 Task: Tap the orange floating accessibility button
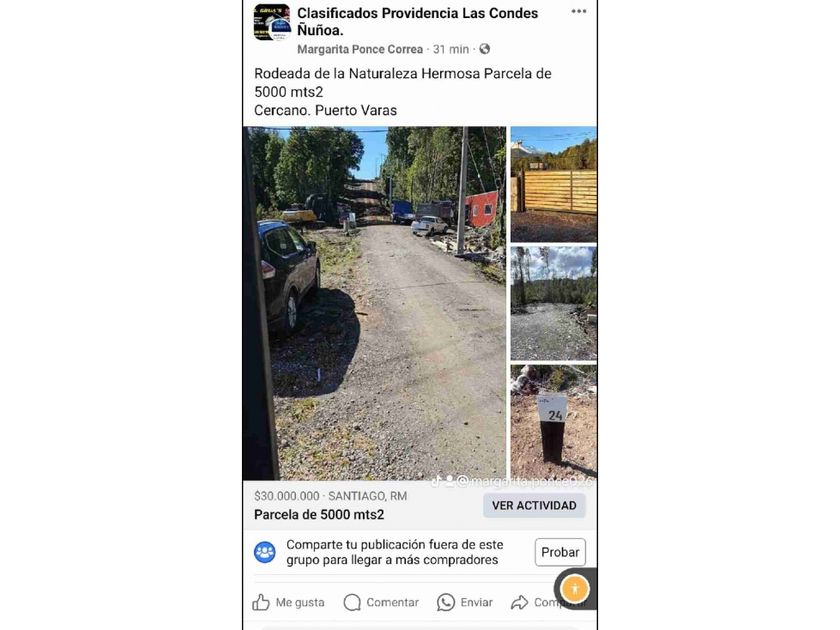(x=575, y=589)
